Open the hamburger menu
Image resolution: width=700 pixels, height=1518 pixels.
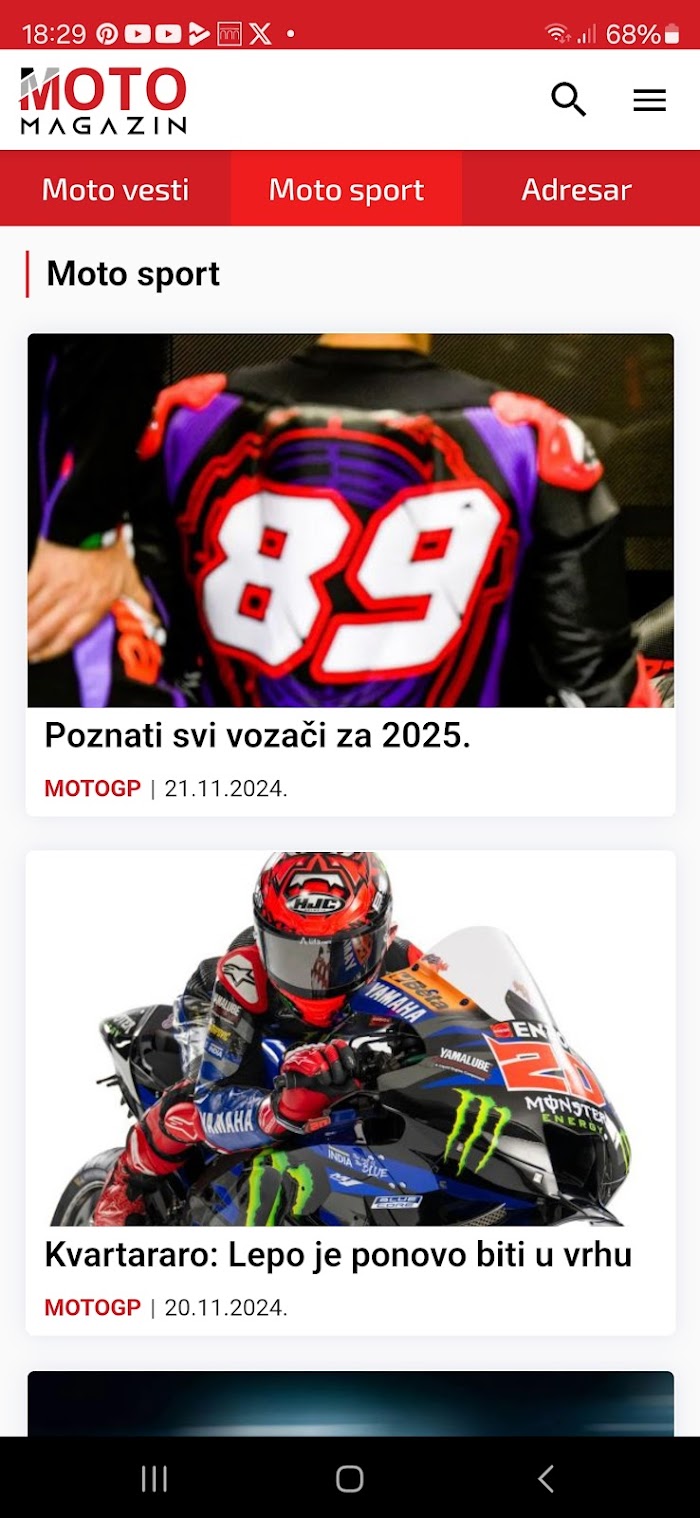[x=649, y=100]
